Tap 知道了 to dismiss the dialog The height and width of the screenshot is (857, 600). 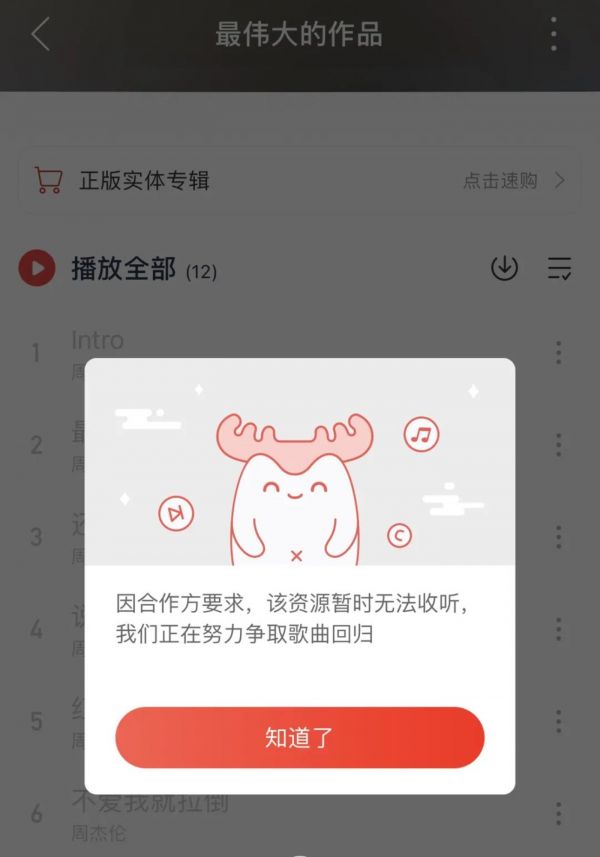pyautogui.click(x=299, y=738)
